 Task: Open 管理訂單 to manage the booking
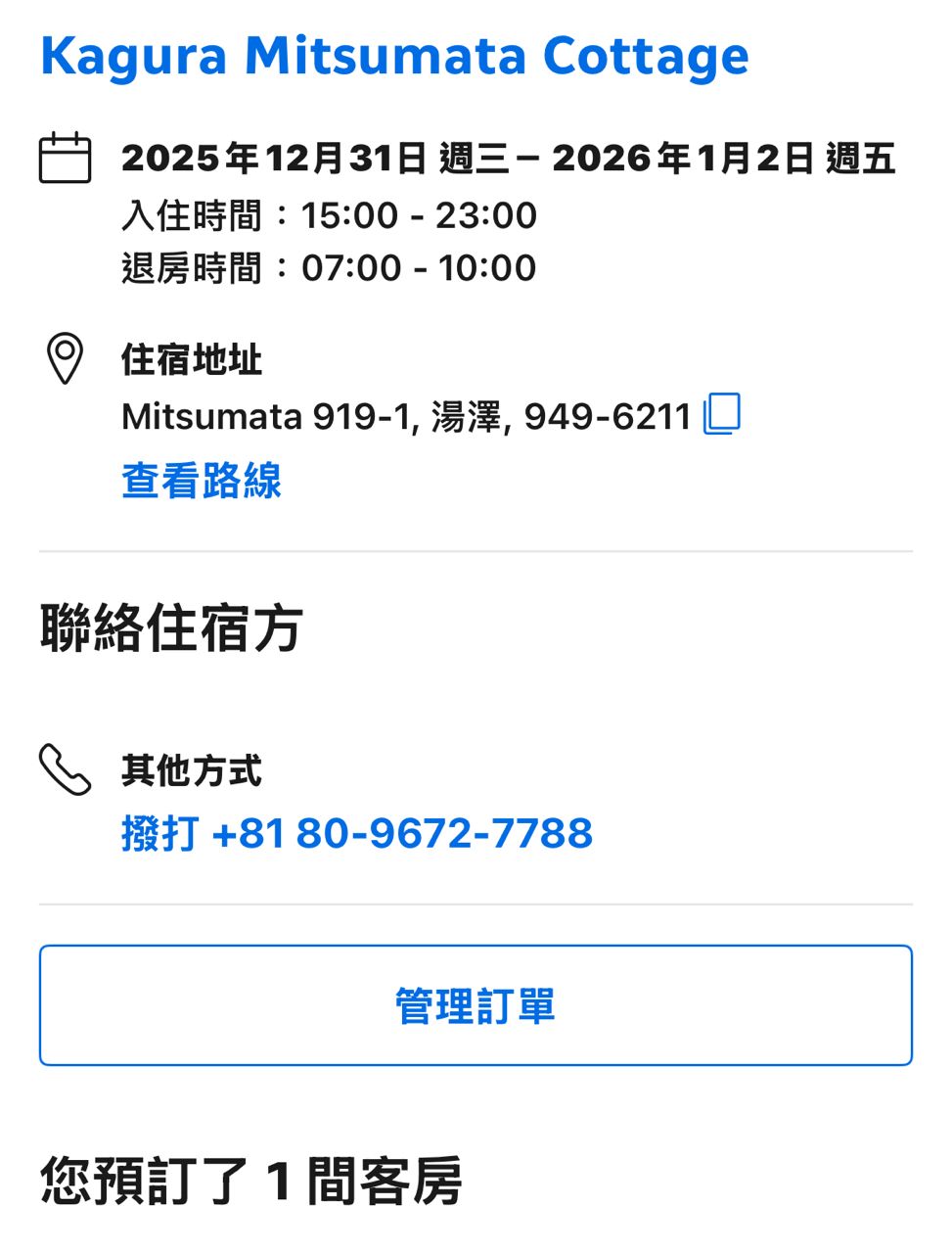(x=476, y=1005)
